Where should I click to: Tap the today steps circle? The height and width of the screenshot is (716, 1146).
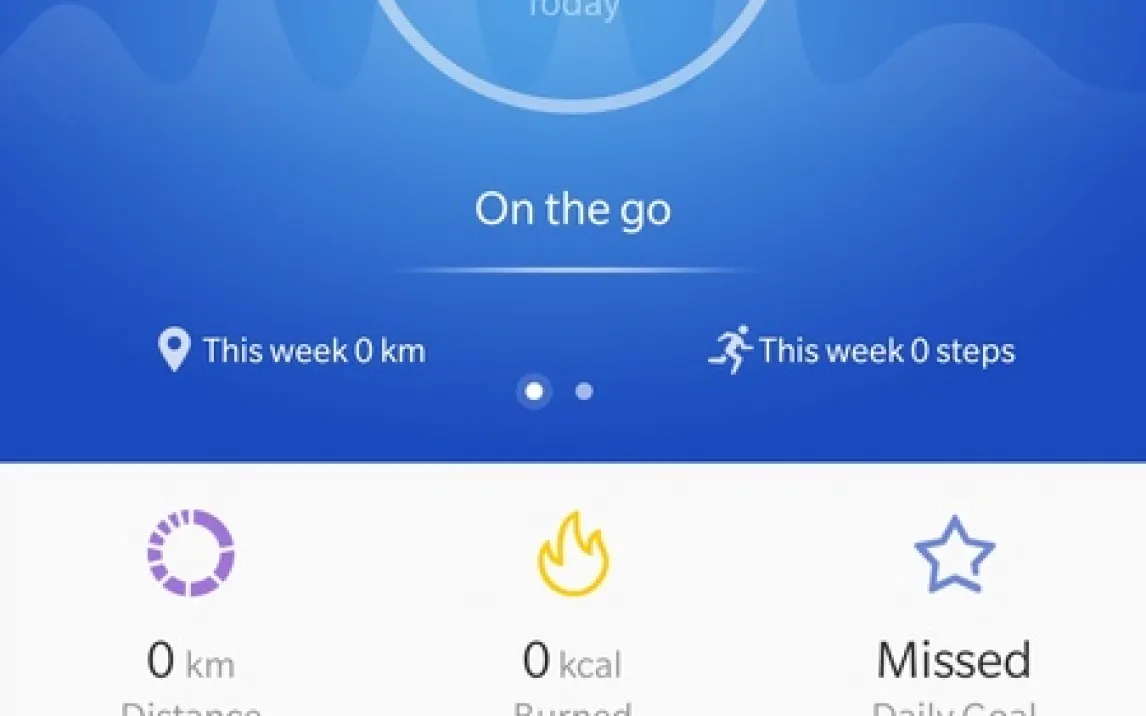[x=572, y=30]
